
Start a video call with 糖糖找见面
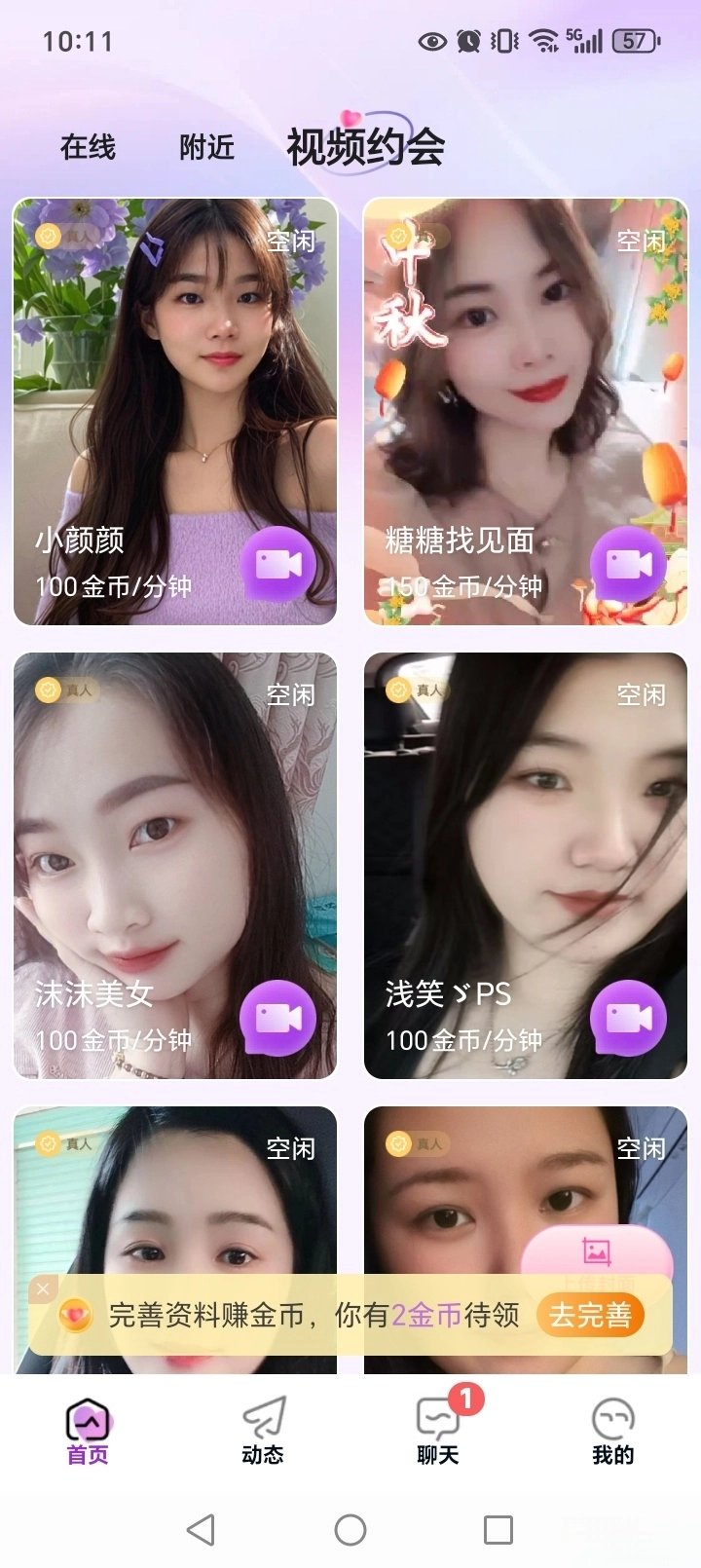coord(628,565)
